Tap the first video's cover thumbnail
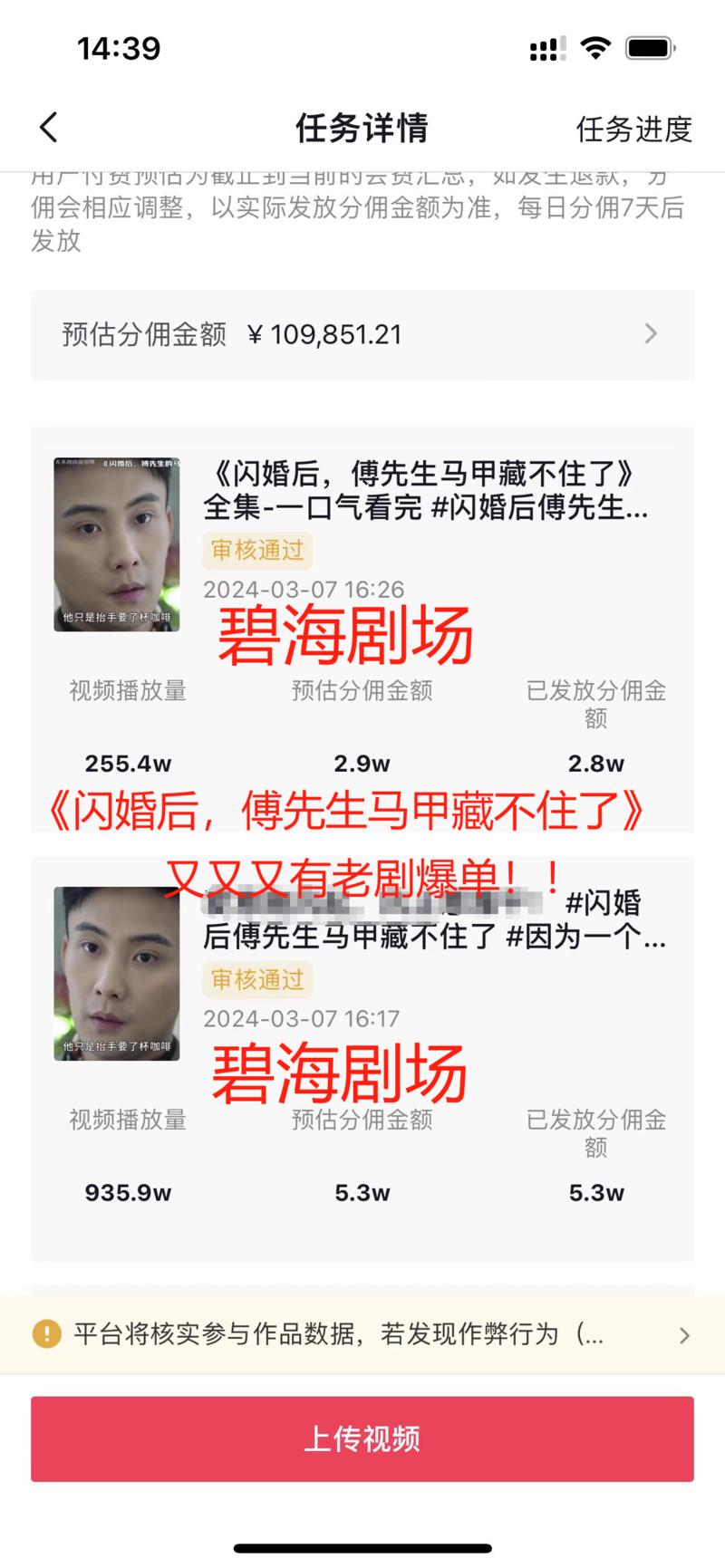Screen dimensions: 725x1568 tap(116, 542)
